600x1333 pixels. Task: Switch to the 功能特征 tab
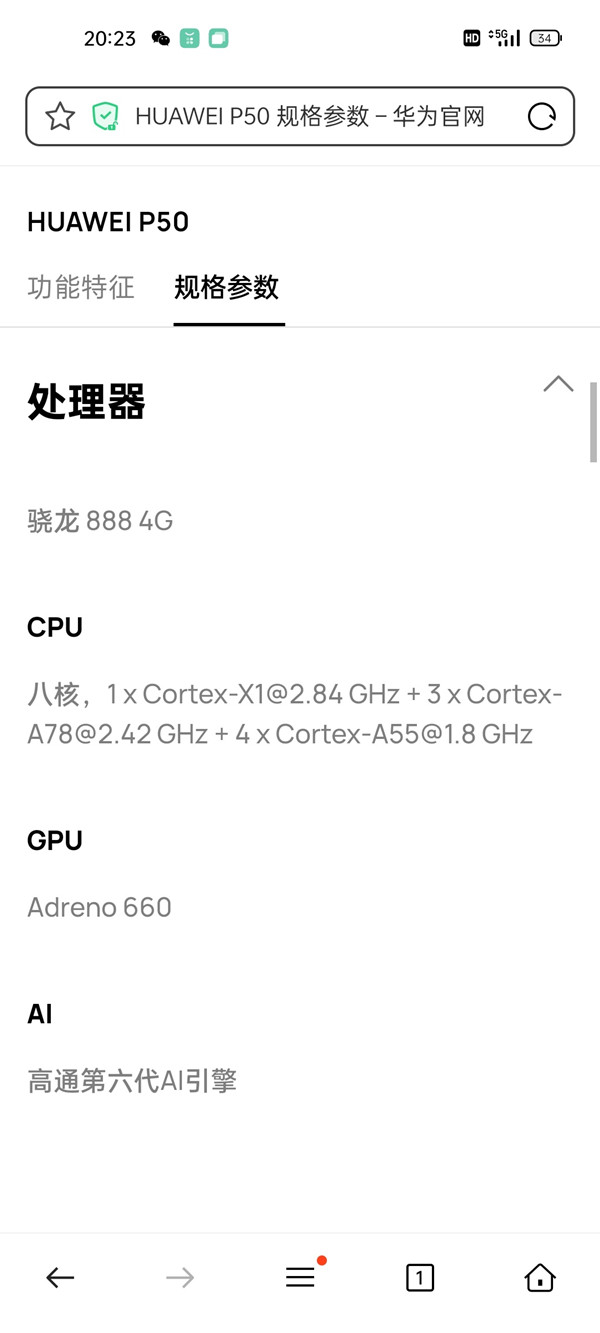(x=81, y=288)
